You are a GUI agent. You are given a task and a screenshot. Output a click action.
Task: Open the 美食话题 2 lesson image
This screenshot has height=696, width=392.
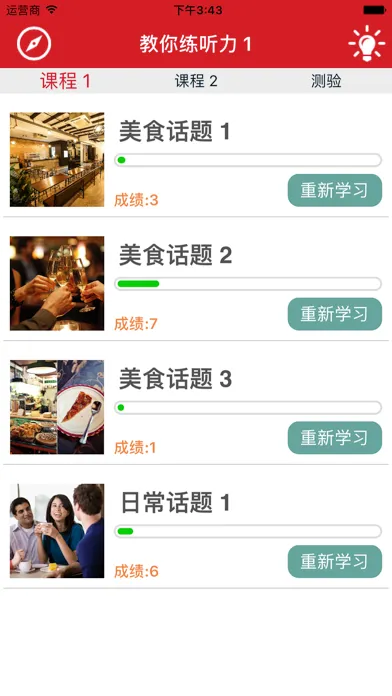57,283
